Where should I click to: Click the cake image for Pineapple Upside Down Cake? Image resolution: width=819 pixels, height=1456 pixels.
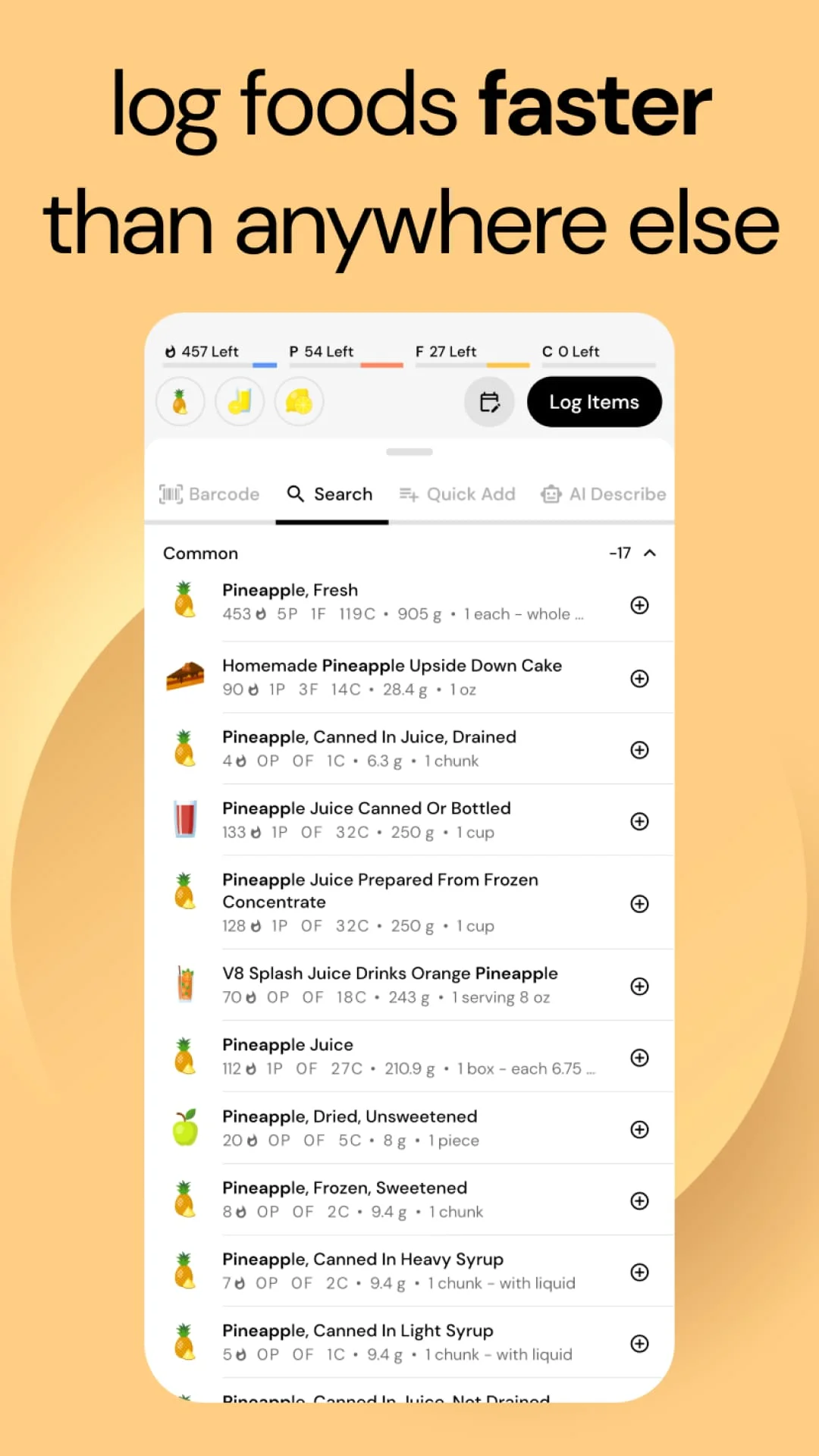pyautogui.click(x=185, y=677)
